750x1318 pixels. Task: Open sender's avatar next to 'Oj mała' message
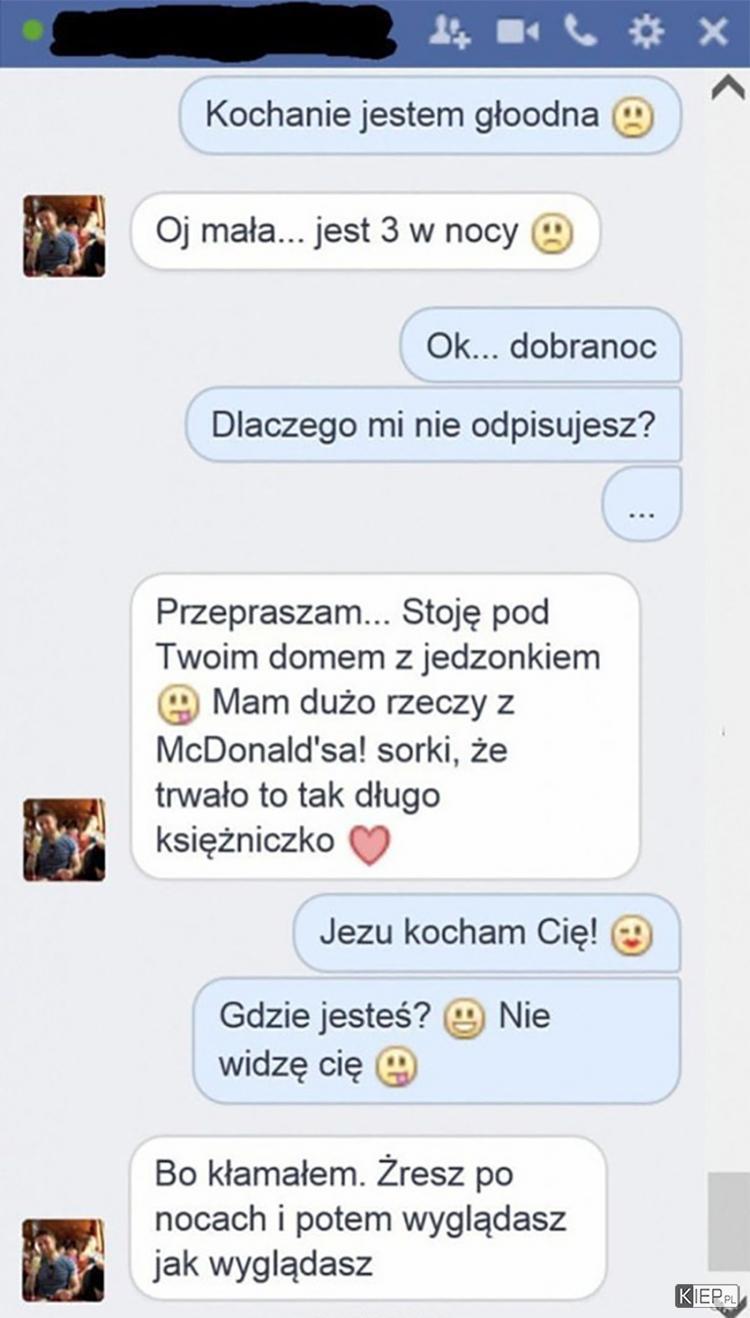point(64,236)
